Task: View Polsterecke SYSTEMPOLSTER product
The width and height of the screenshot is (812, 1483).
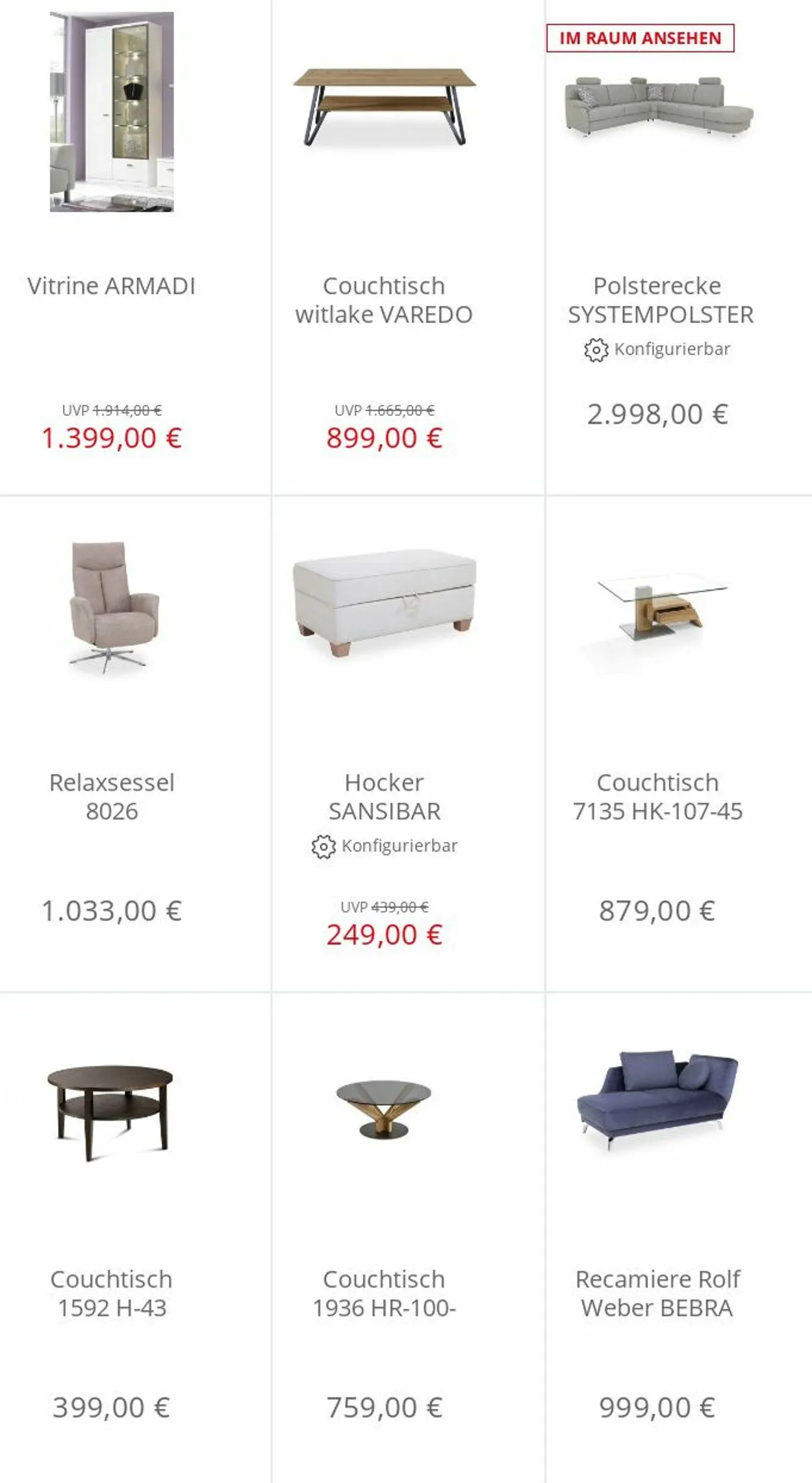Action: tap(659, 300)
